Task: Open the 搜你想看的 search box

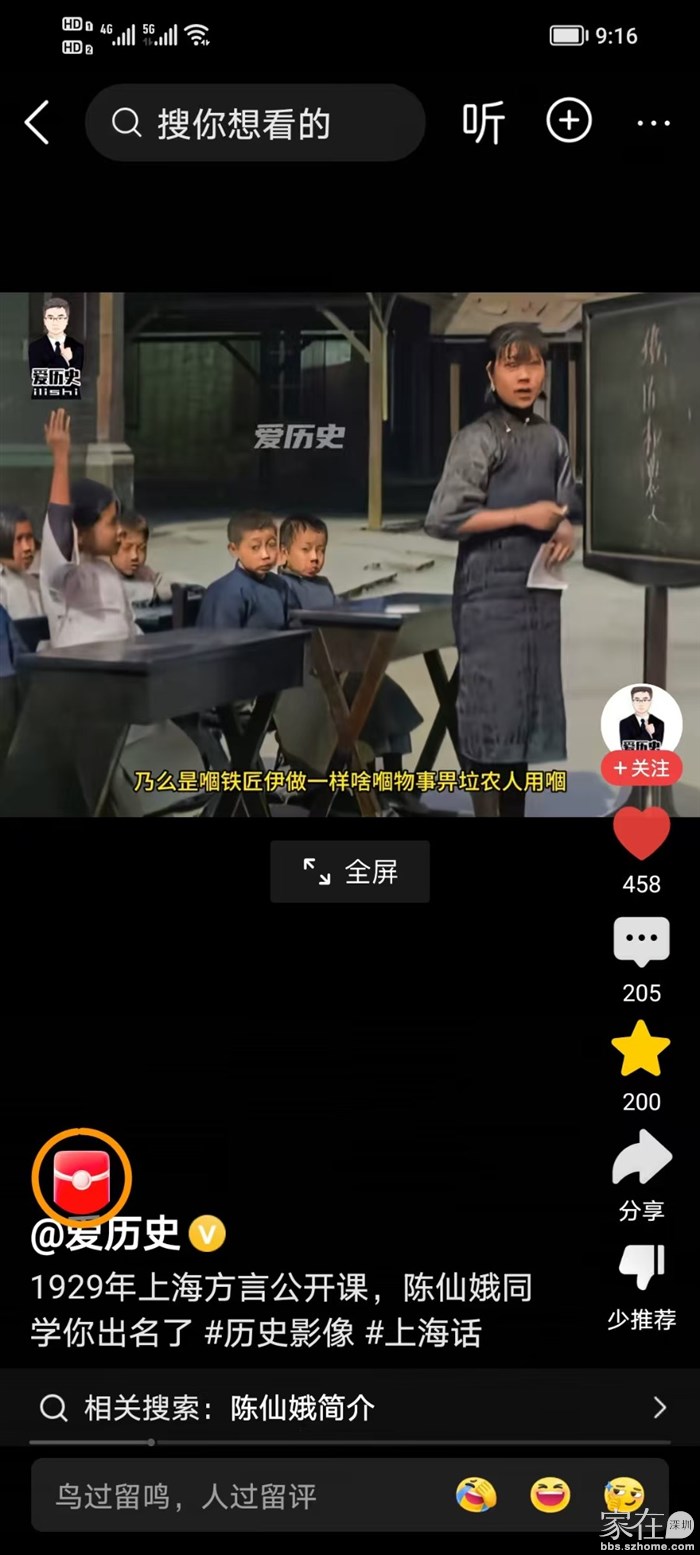Action: pos(255,123)
